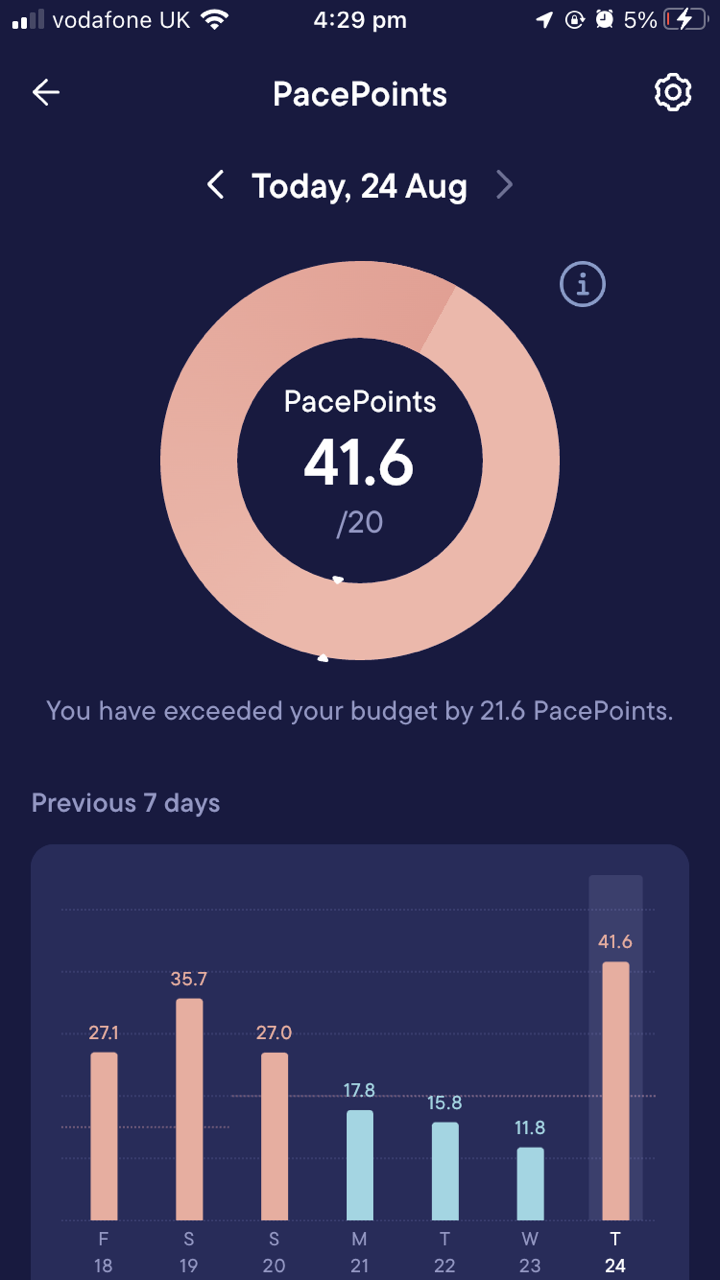
Task: Open the PacePoints info icon
Action: (x=582, y=285)
